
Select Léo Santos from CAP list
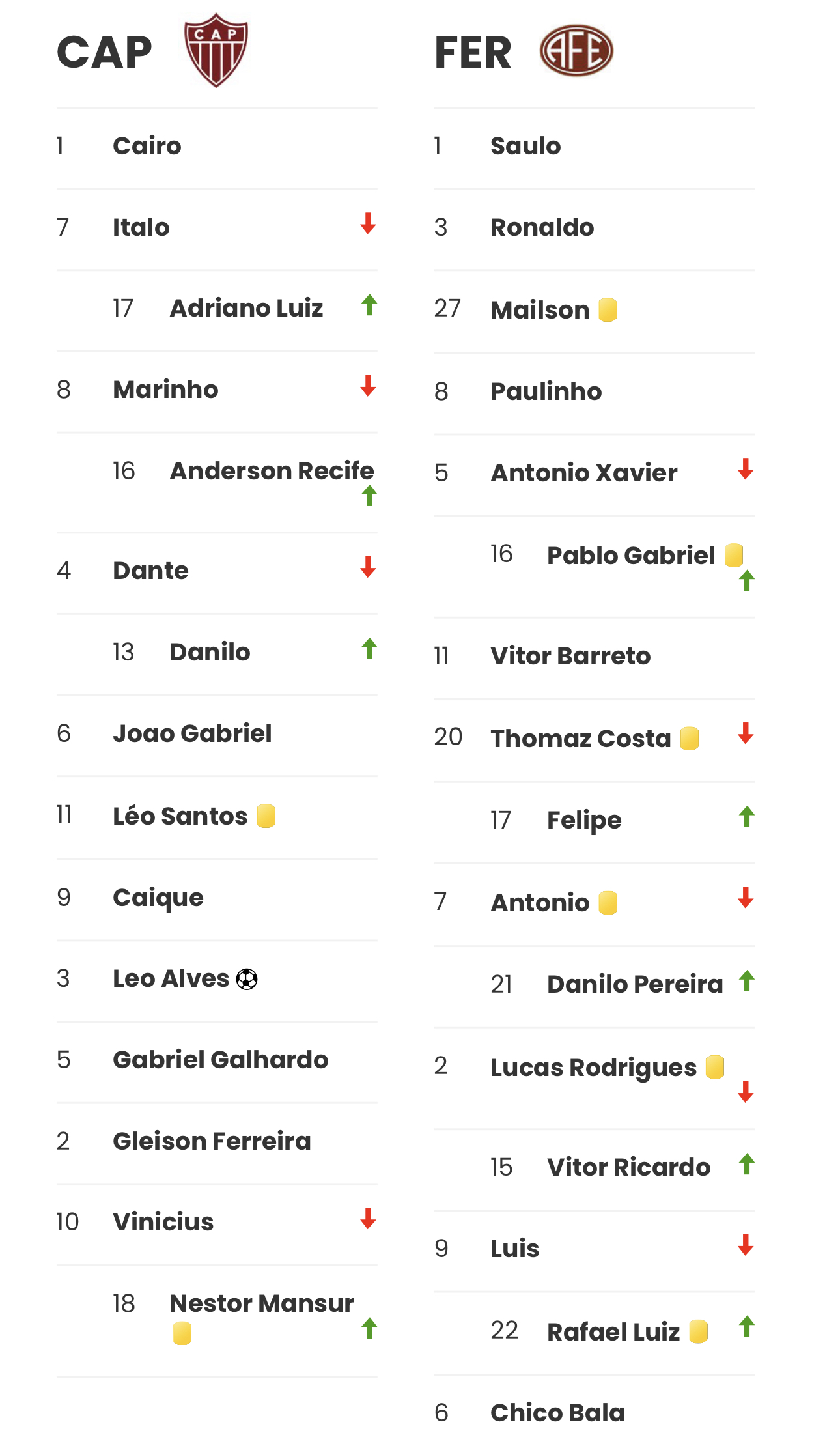click(217, 816)
